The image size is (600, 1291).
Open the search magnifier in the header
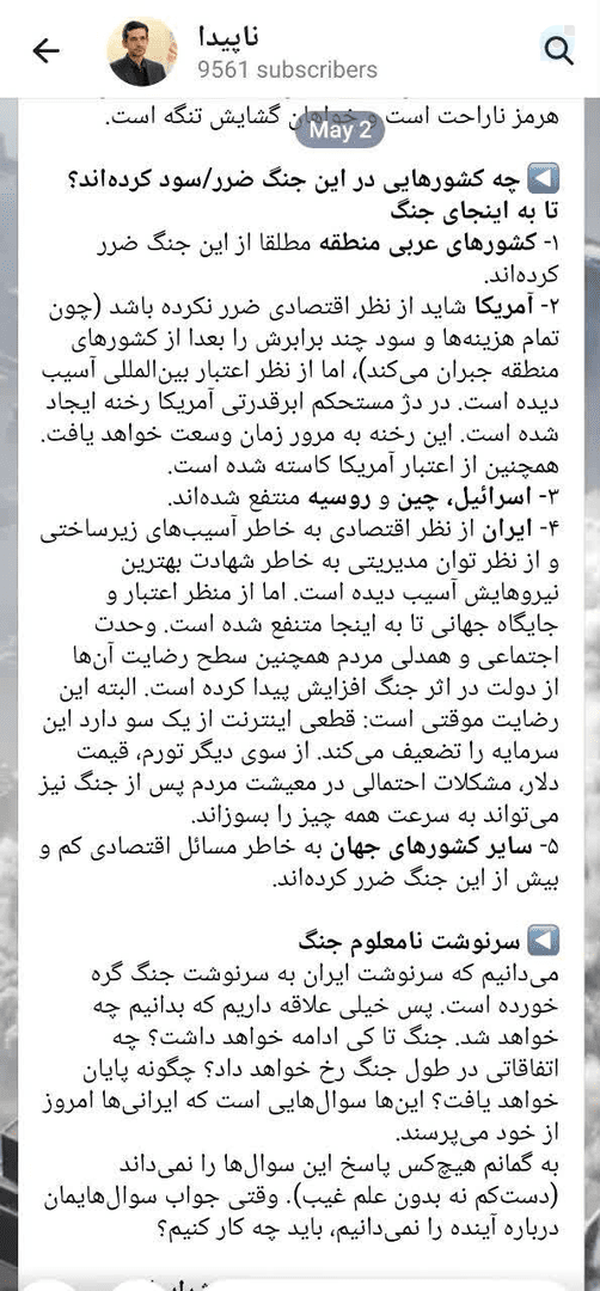click(x=556, y=49)
